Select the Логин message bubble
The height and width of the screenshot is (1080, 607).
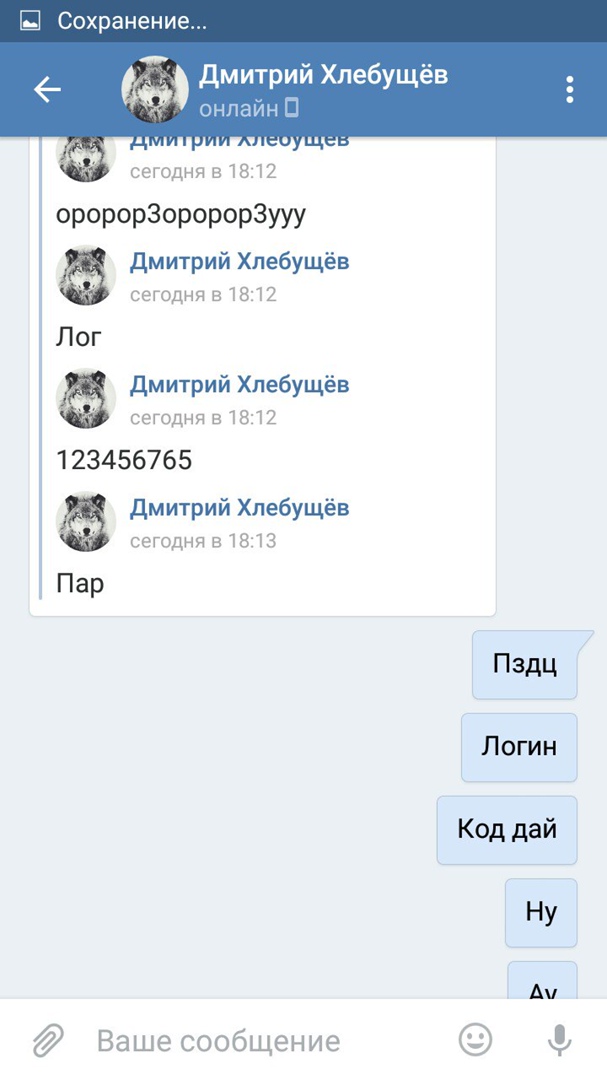point(519,747)
